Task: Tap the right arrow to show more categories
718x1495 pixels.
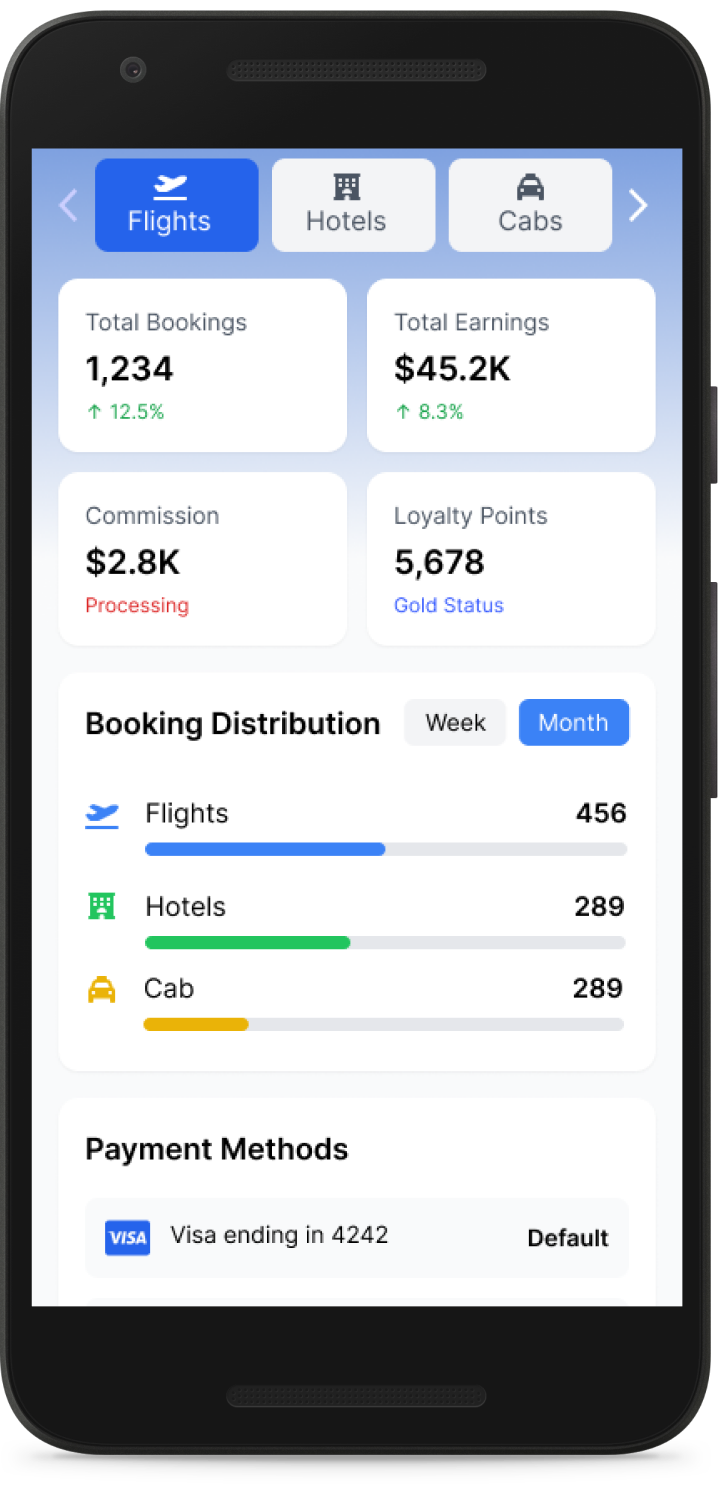Action: coord(638,205)
